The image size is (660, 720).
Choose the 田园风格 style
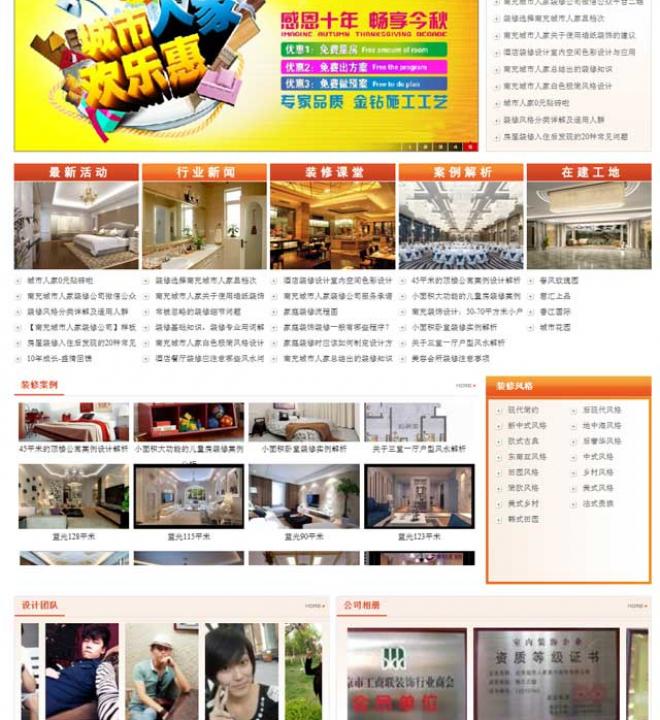point(522,472)
